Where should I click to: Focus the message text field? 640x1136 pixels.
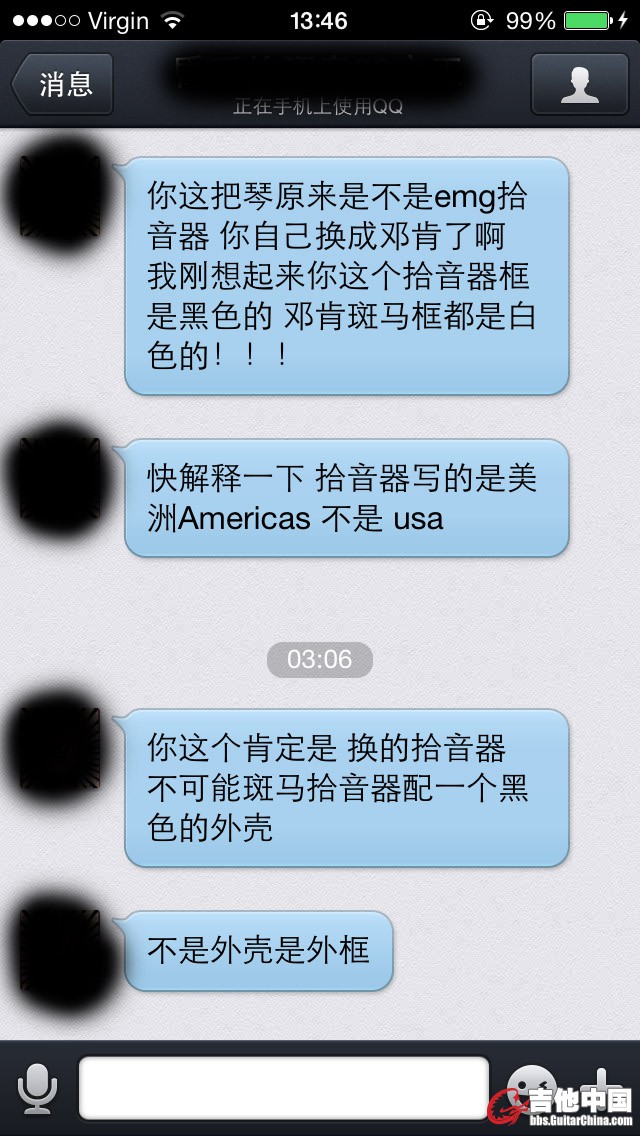pos(284,1088)
